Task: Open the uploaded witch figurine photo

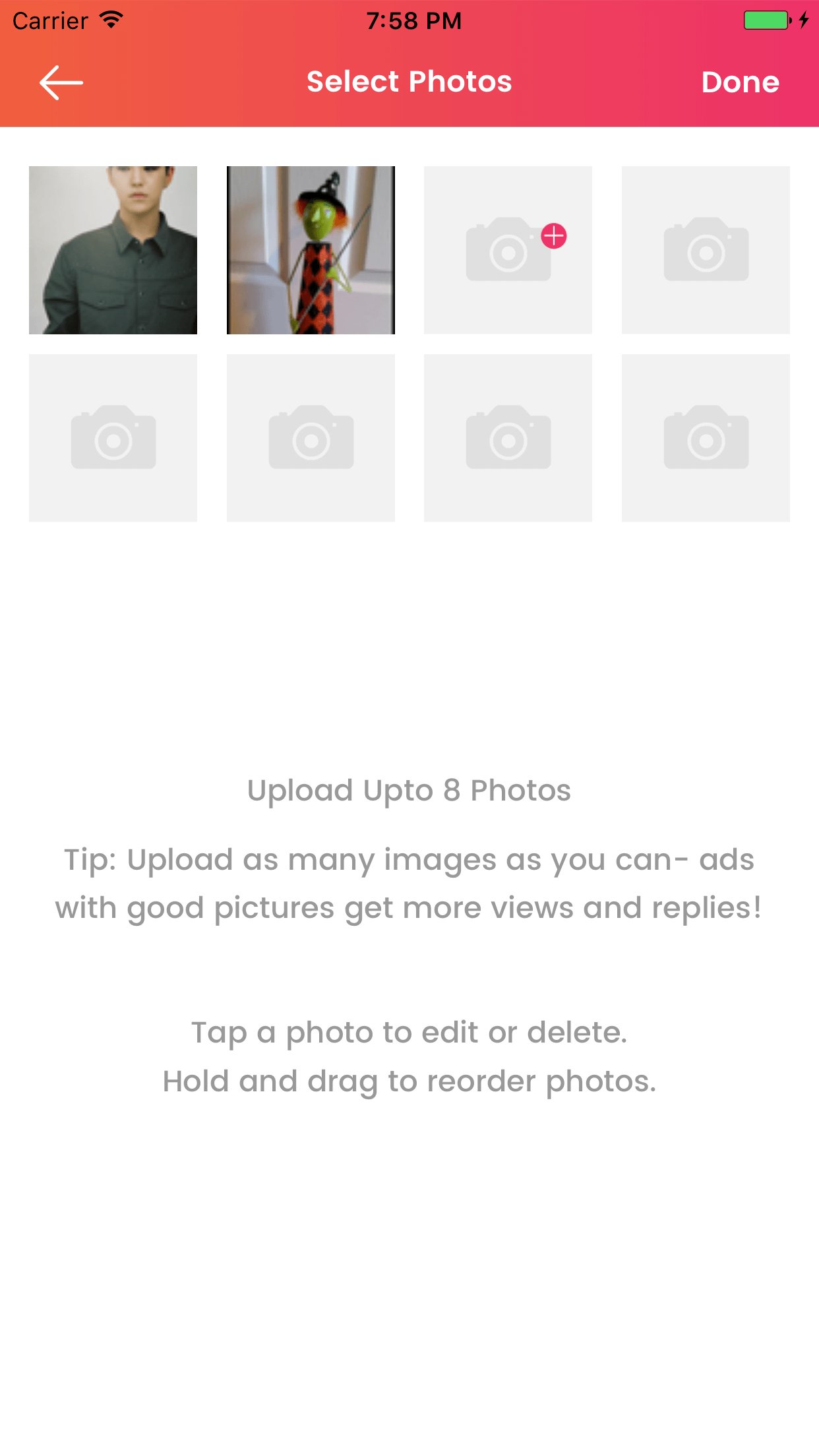Action: point(311,250)
